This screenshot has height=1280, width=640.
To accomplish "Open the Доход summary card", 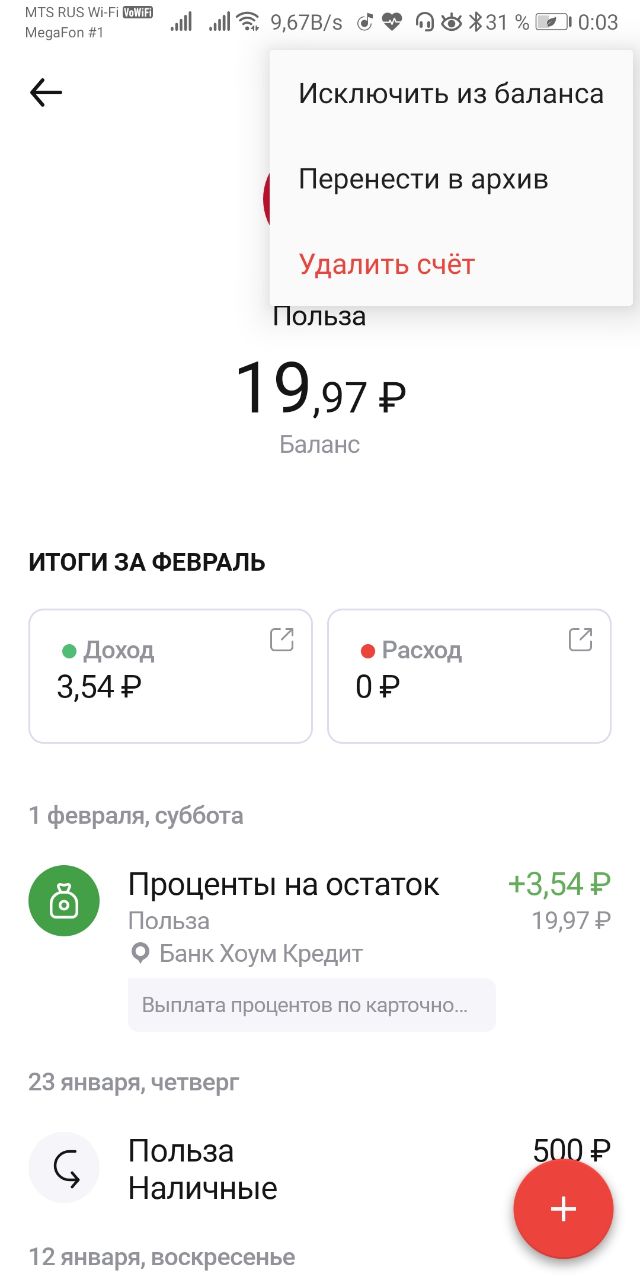I will tap(171, 676).
